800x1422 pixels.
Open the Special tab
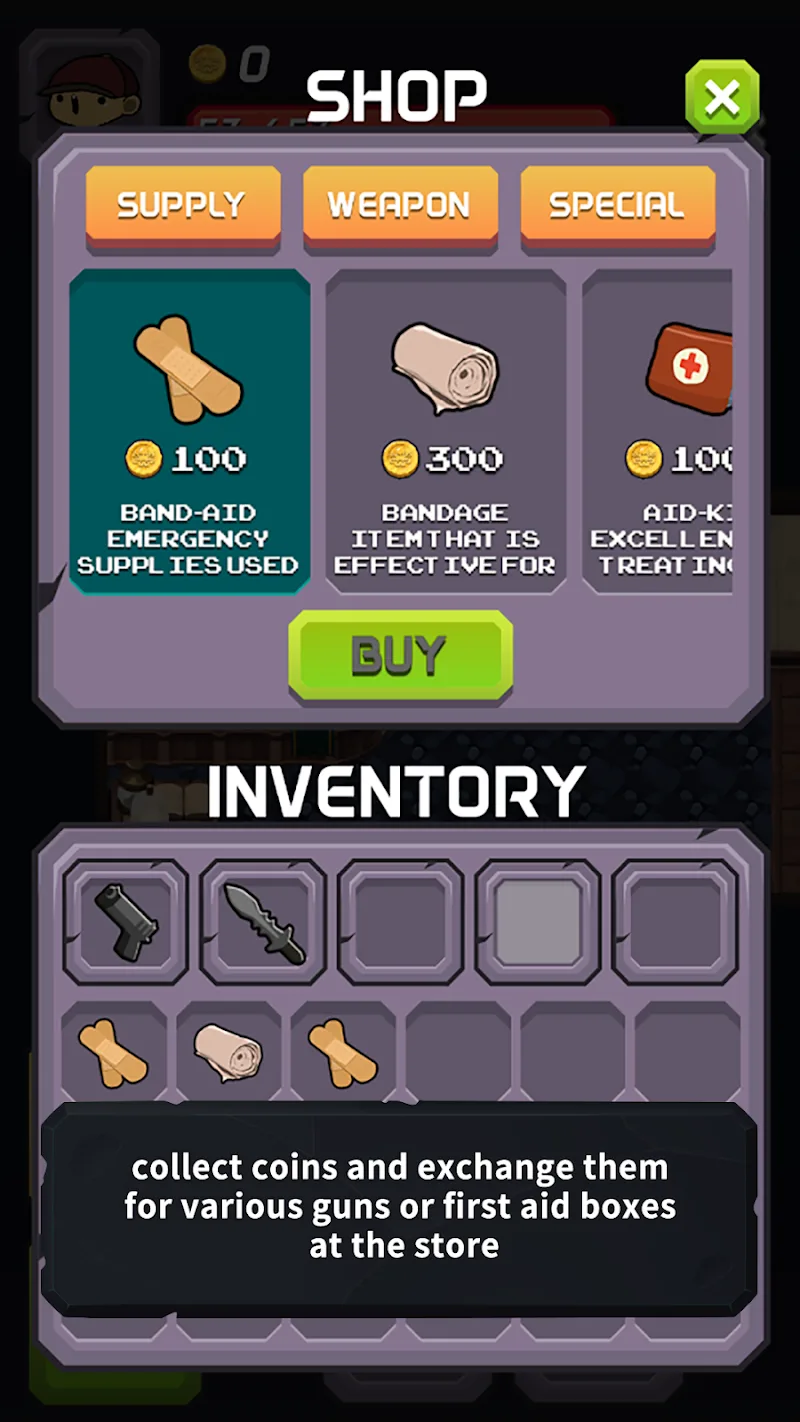(x=617, y=205)
